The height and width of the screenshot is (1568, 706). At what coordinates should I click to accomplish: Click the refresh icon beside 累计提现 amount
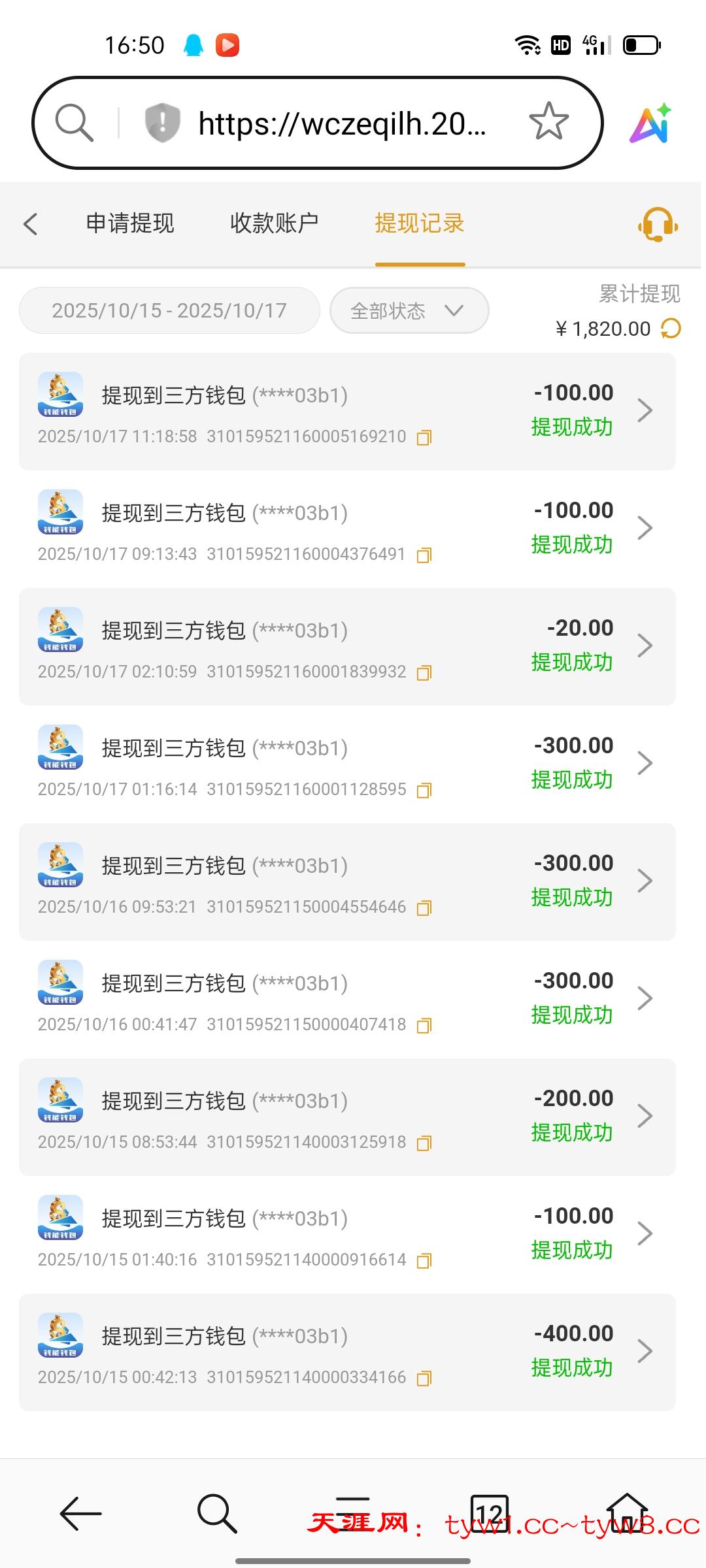click(x=671, y=329)
